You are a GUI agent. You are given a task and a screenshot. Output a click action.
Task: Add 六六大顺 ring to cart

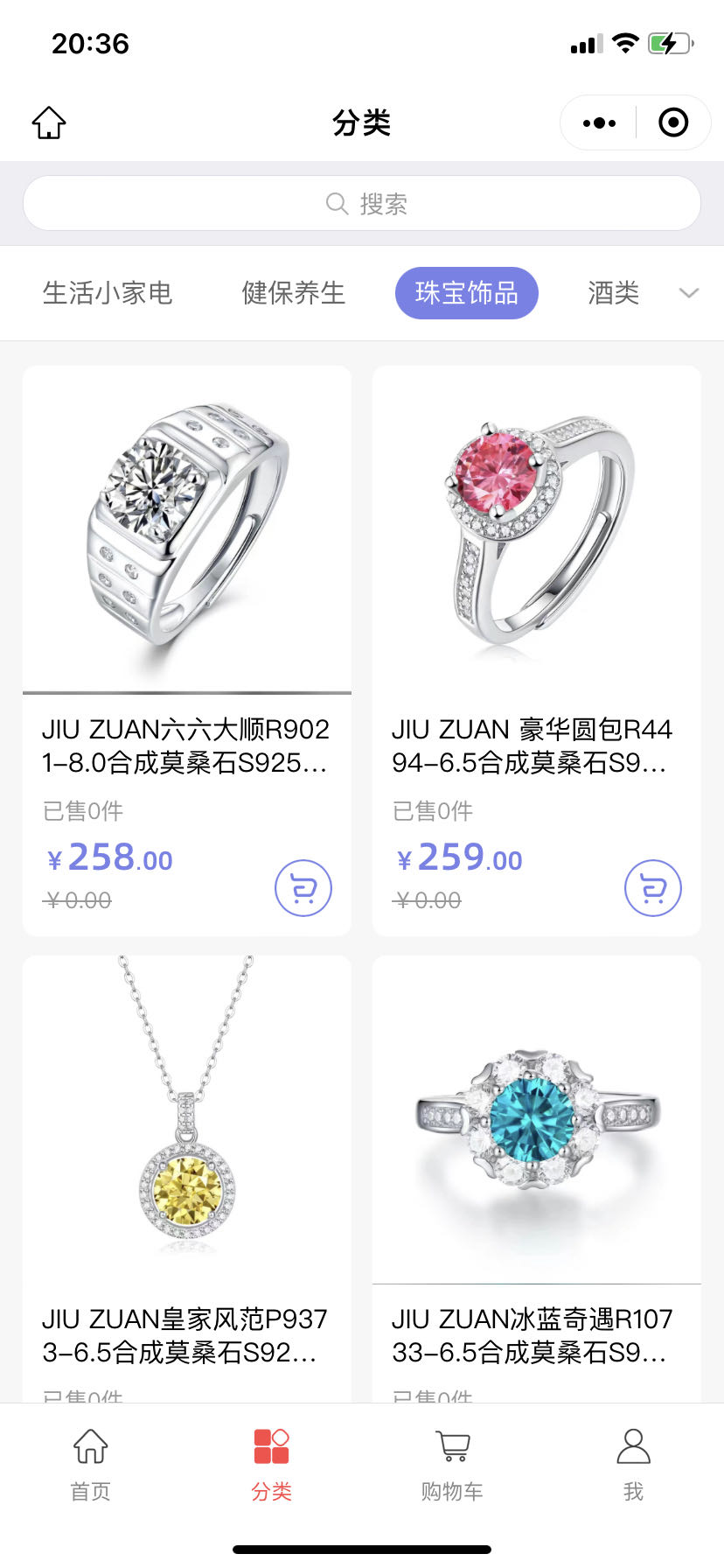(303, 888)
